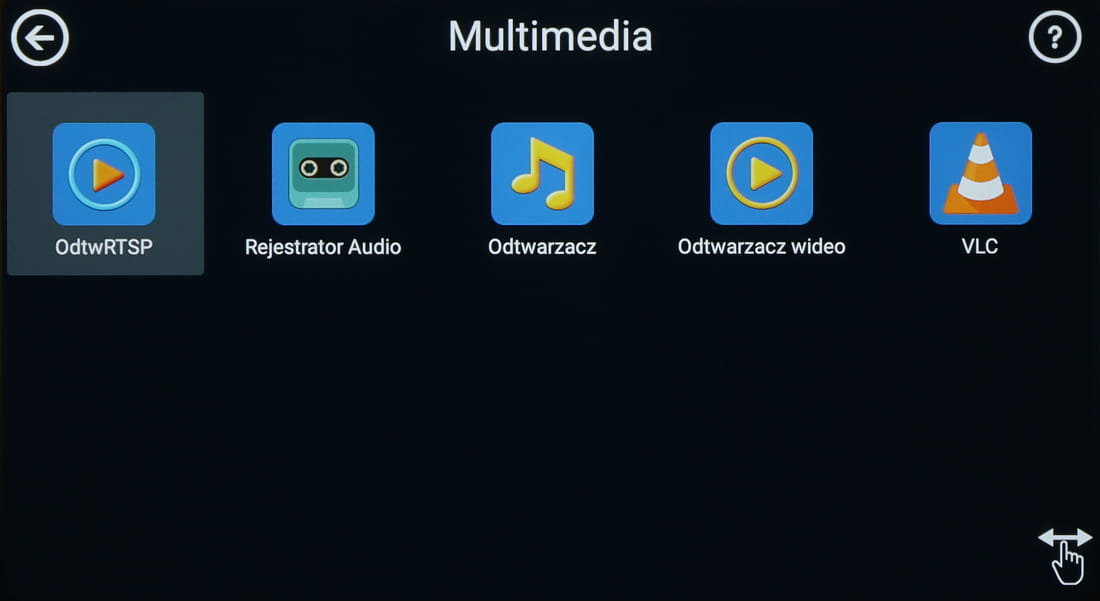This screenshot has width=1100, height=601.
Task: Go back using the arrow icon
Action: tap(40, 39)
